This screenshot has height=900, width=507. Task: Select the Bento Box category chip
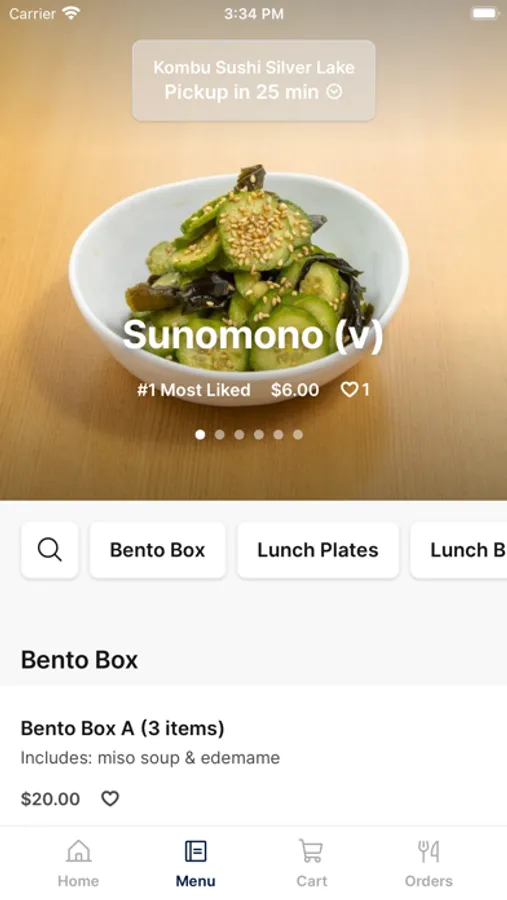[157, 550]
